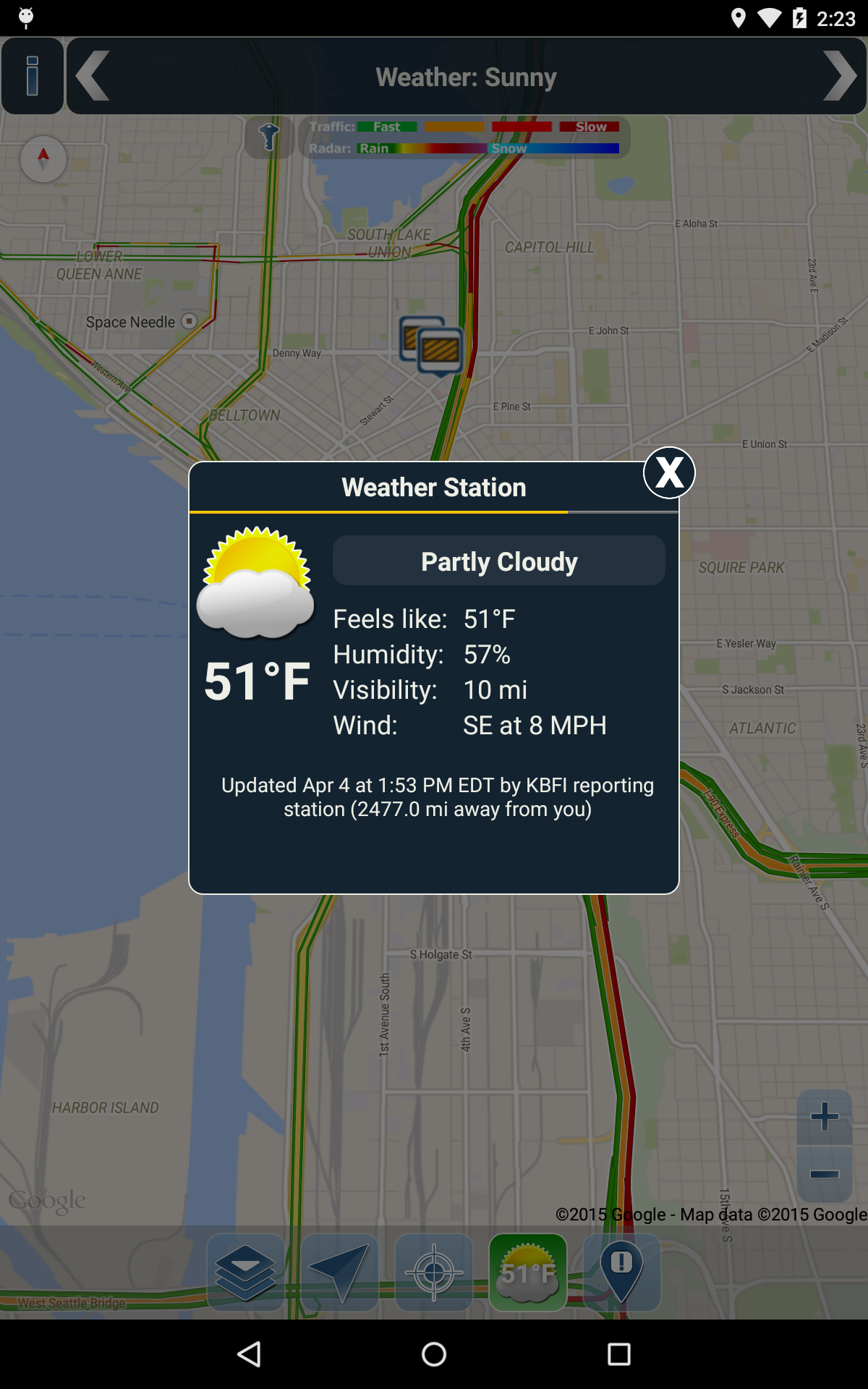This screenshot has width=868, height=1389.
Task: Open incident report pin button
Action: click(x=621, y=1273)
